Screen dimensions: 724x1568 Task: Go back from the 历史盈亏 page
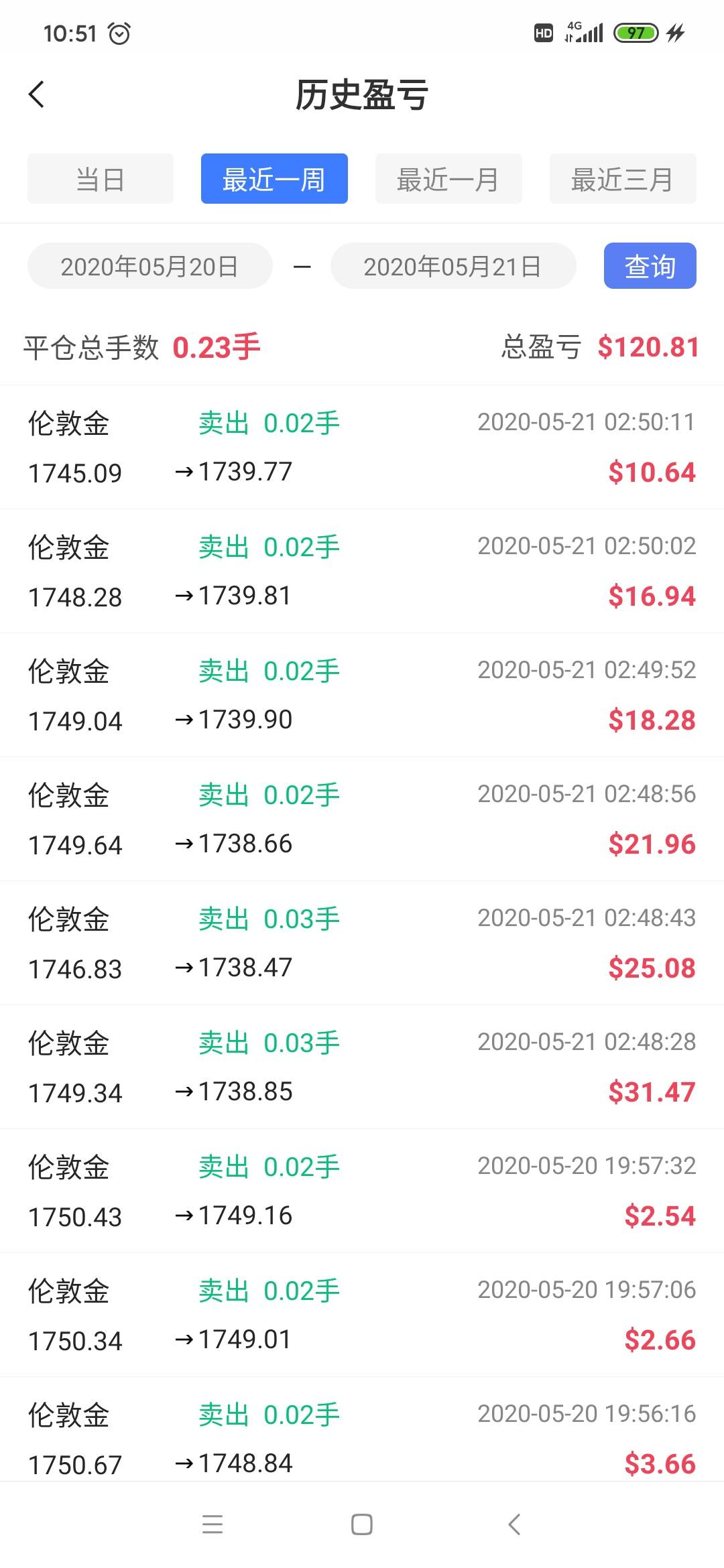click(37, 94)
